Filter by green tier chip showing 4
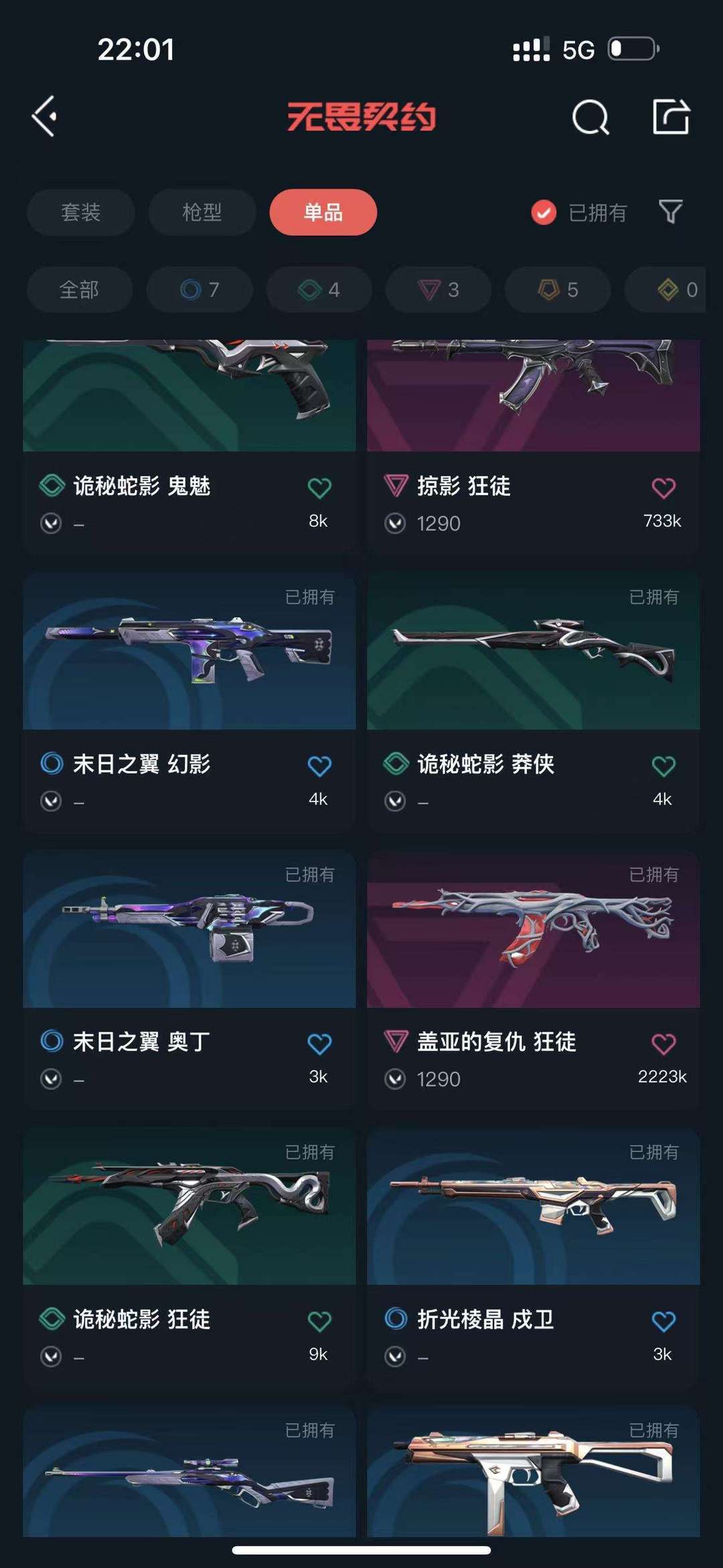The image size is (723, 1568). 319,289
